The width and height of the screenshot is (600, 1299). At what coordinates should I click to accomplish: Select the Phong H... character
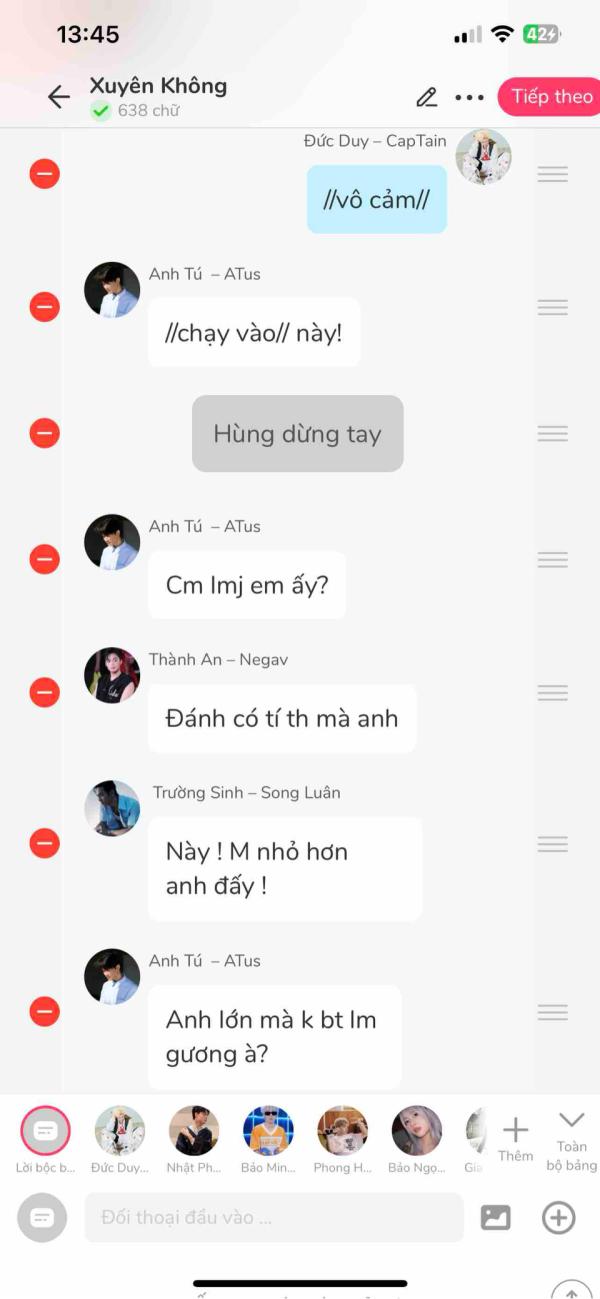[342, 1131]
